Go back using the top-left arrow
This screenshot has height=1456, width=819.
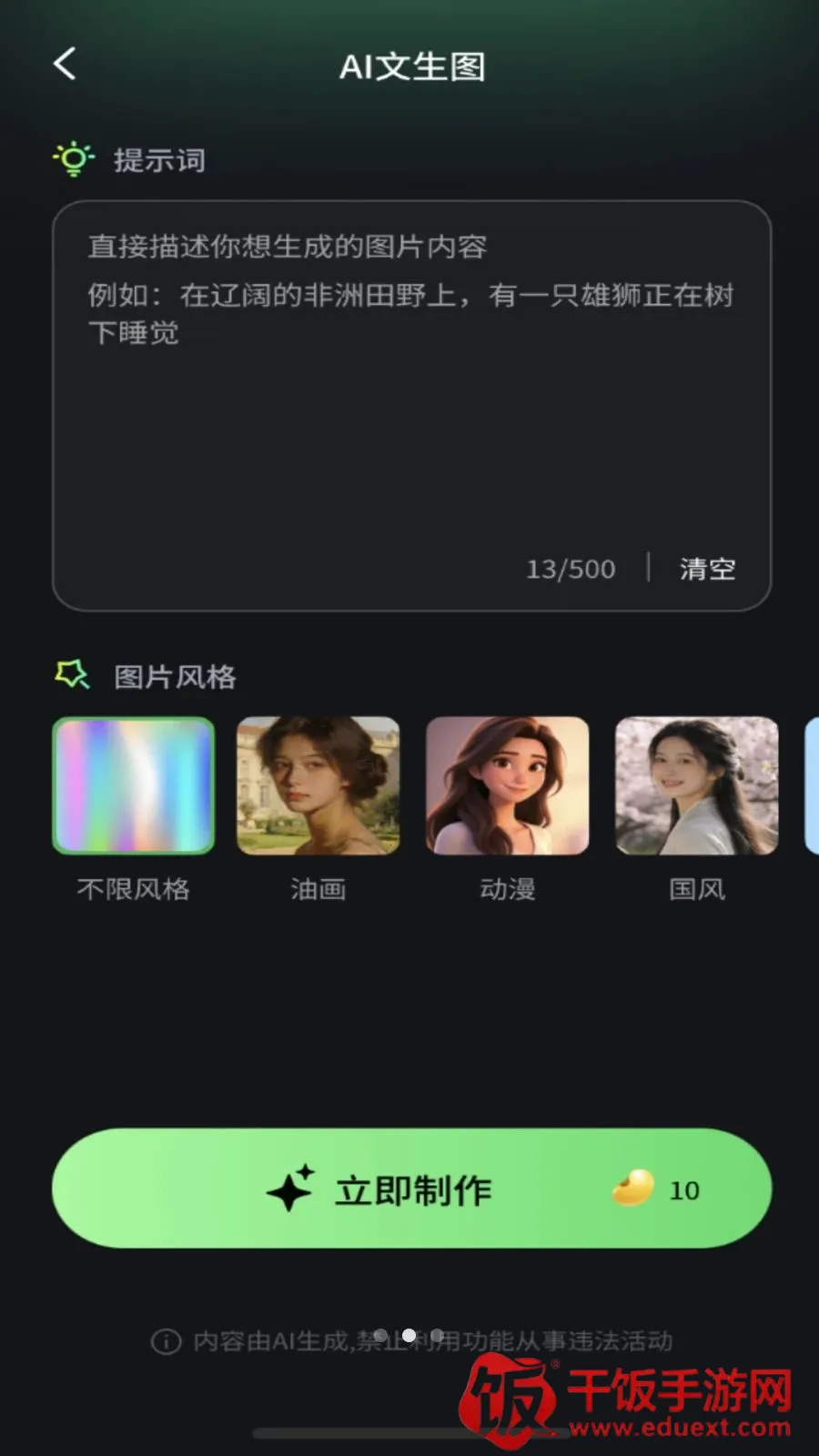(65, 64)
